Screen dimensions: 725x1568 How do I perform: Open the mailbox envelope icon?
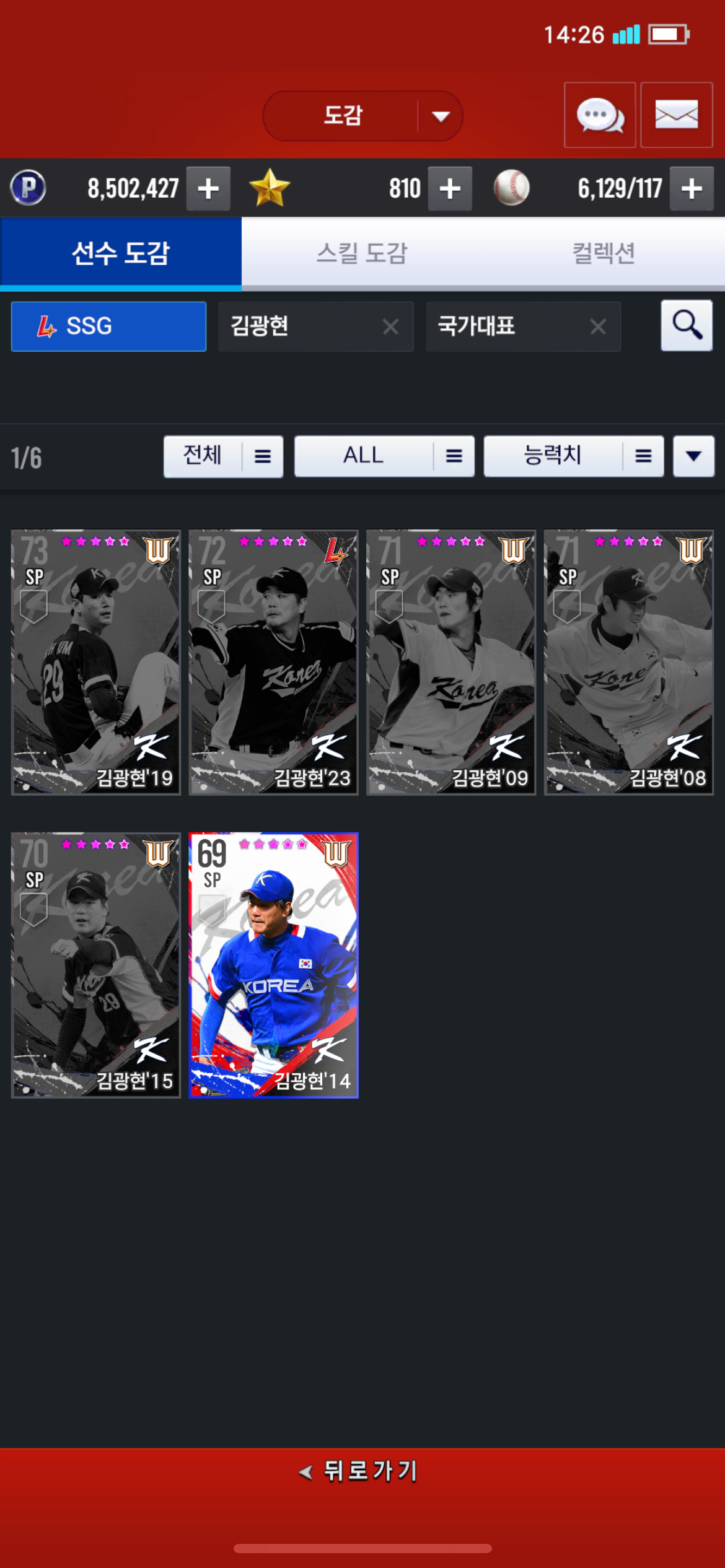click(676, 115)
